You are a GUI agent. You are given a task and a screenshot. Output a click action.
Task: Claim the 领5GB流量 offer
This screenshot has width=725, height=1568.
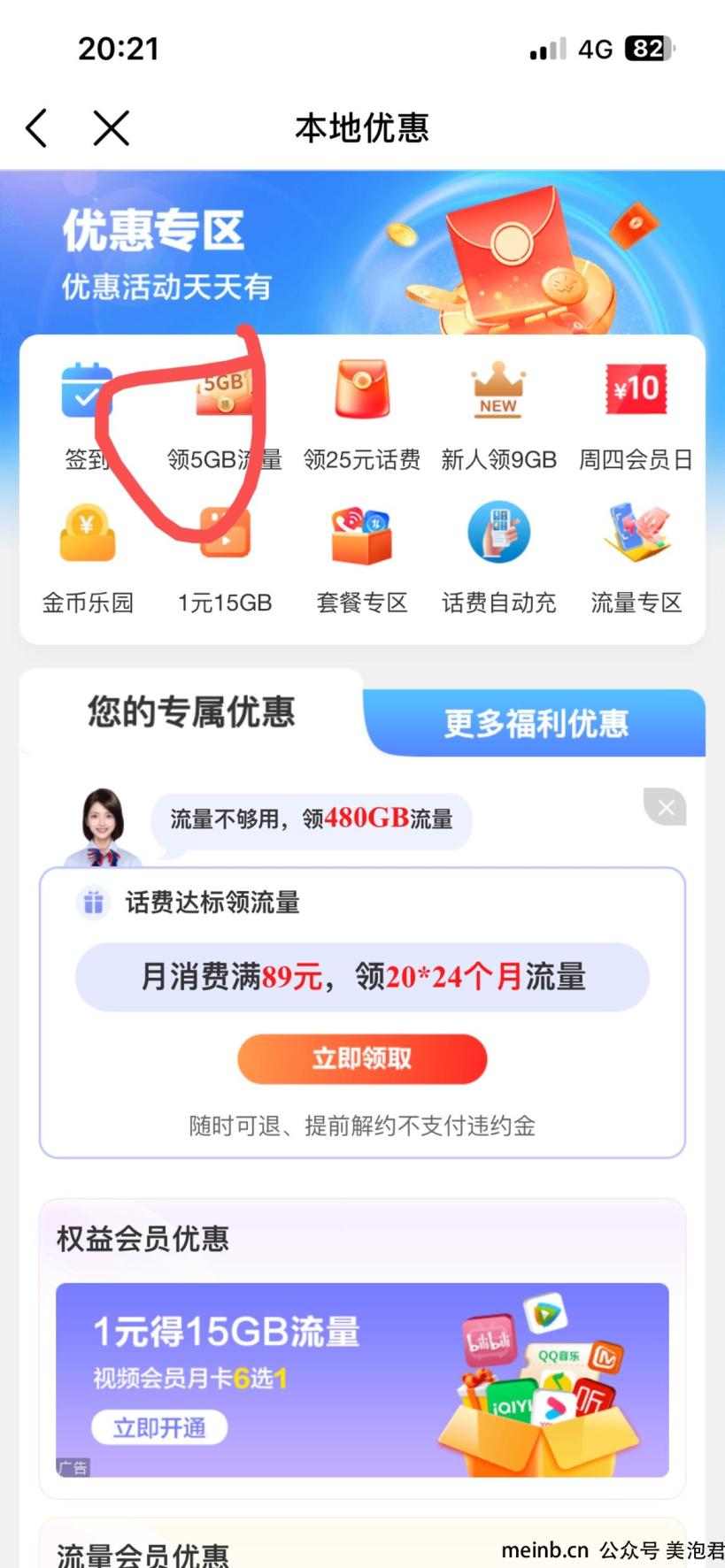point(224,413)
